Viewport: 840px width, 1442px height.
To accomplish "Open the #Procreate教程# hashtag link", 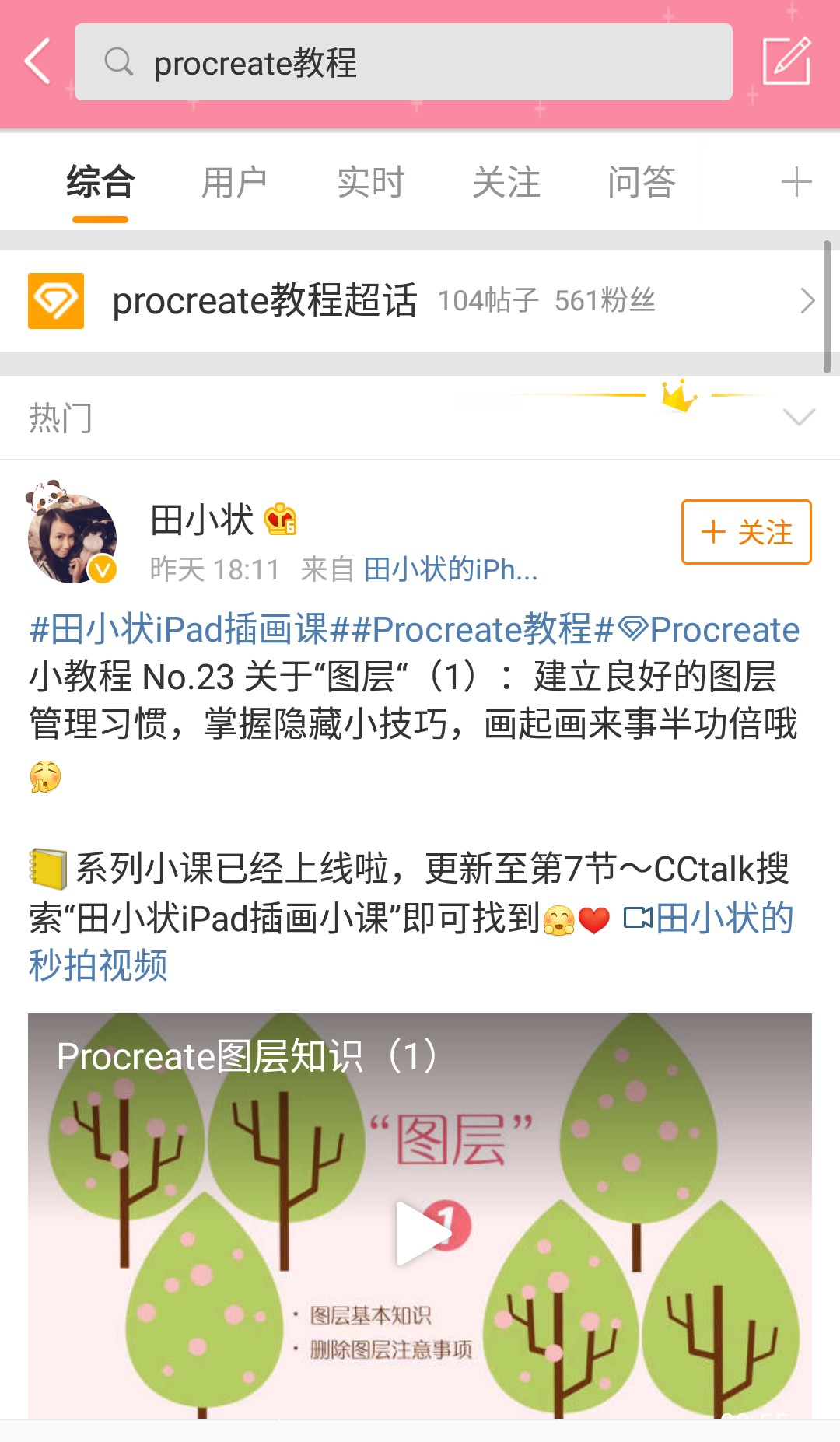I will (x=473, y=628).
